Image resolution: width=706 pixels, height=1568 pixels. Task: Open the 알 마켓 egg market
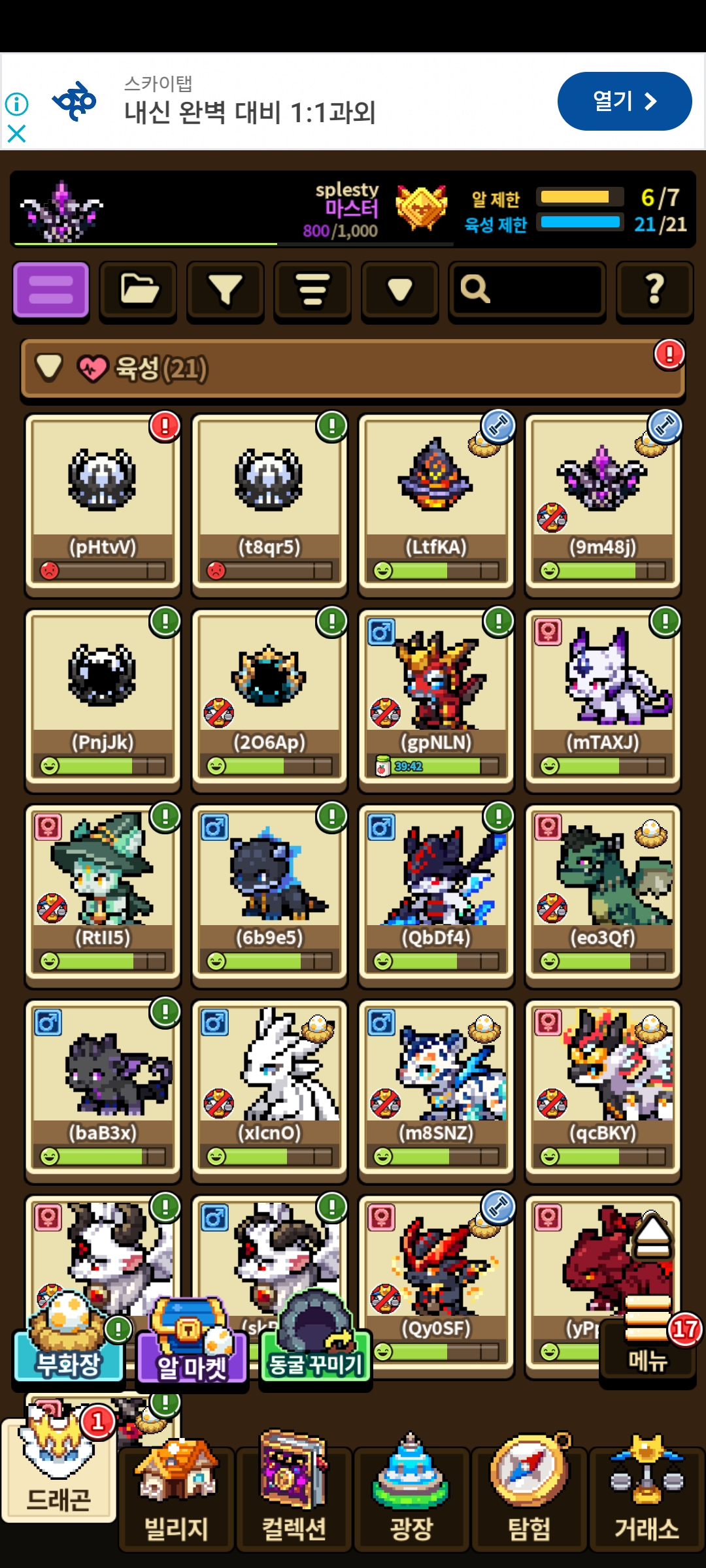192,1343
